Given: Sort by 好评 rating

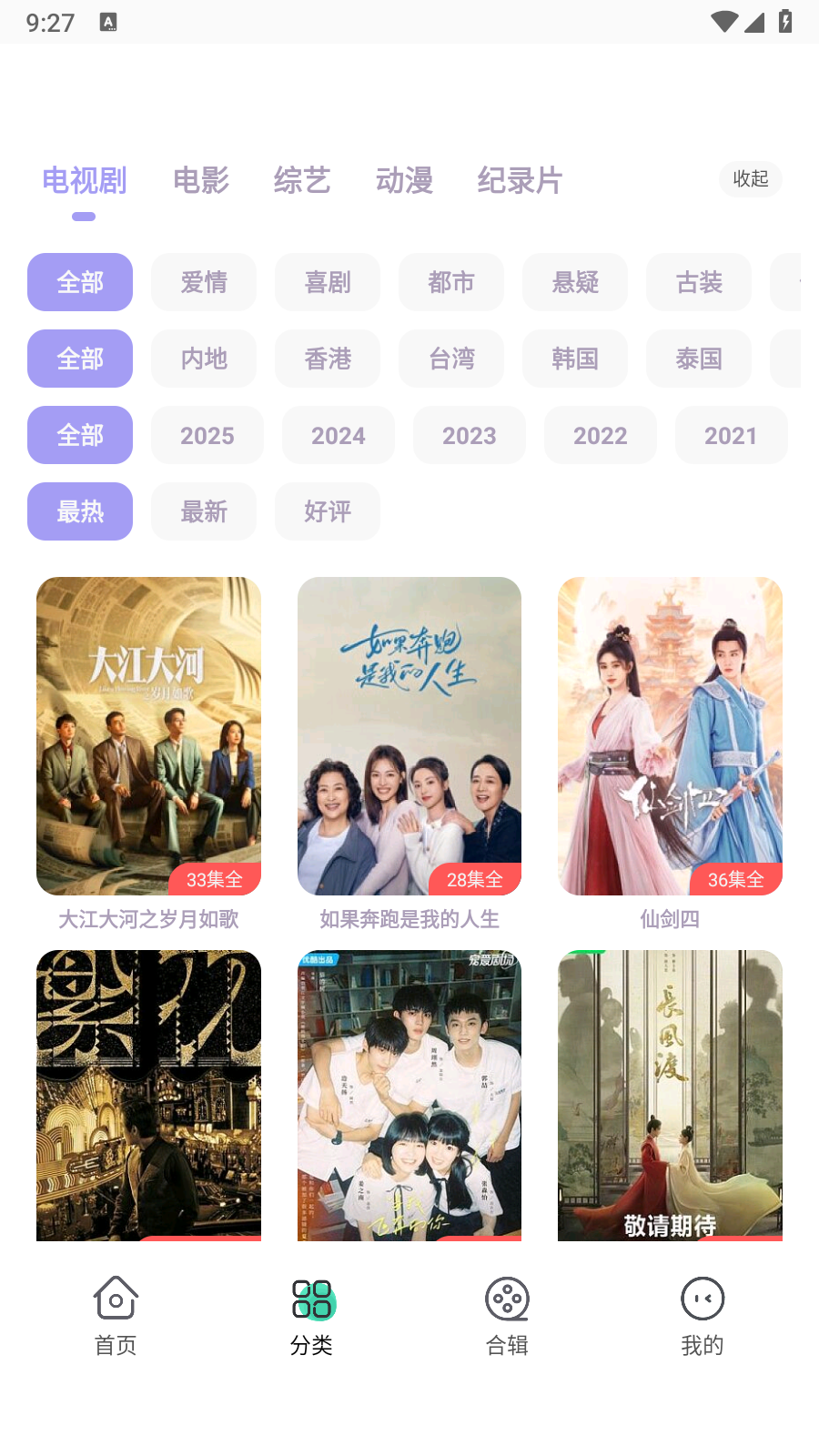Looking at the screenshot, I should 328,511.
